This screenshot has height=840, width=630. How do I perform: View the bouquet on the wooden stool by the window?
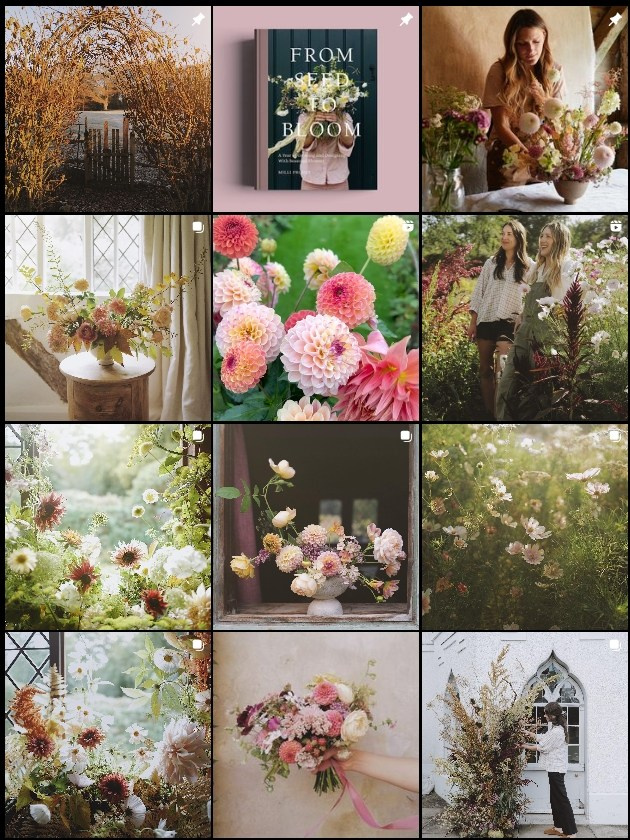point(107,317)
